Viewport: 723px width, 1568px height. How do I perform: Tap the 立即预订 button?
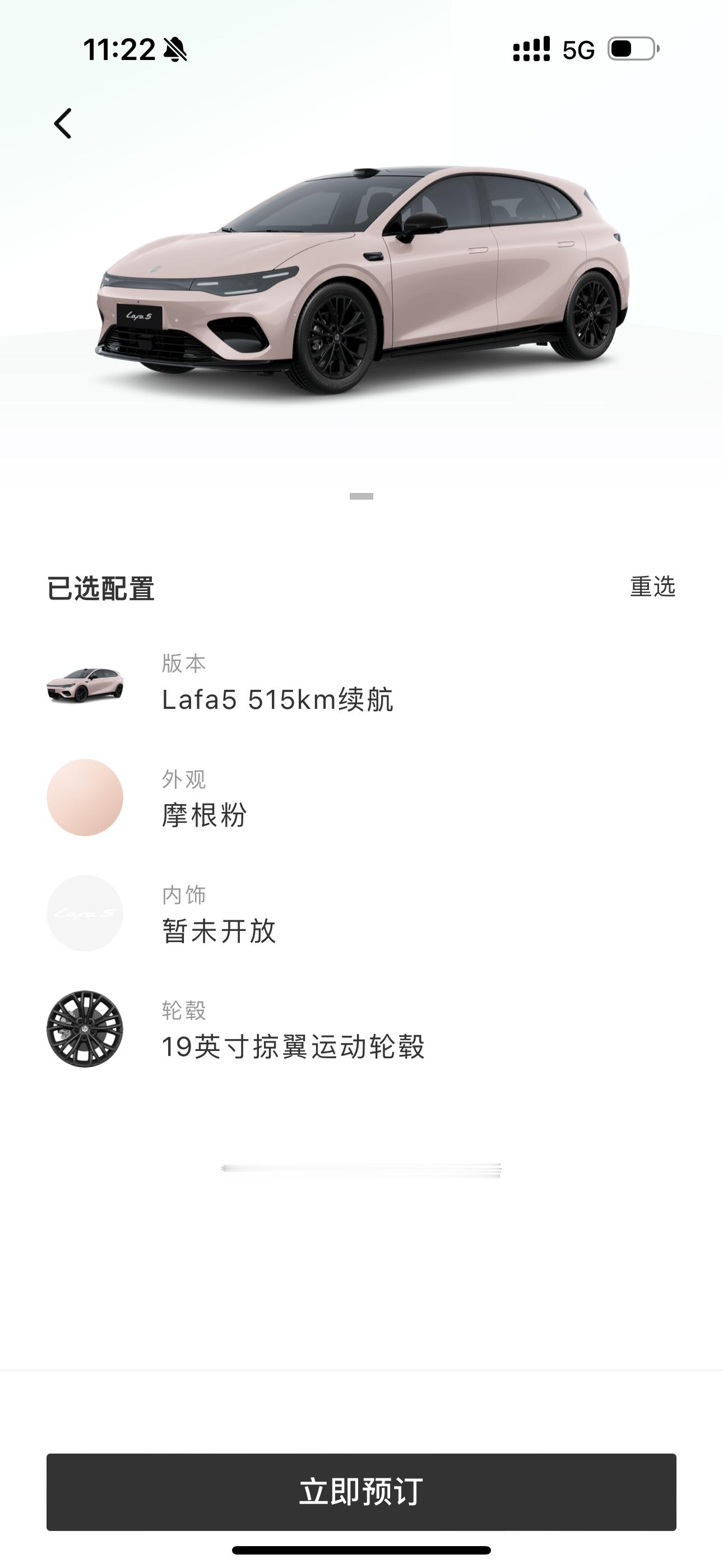point(361,1491)
